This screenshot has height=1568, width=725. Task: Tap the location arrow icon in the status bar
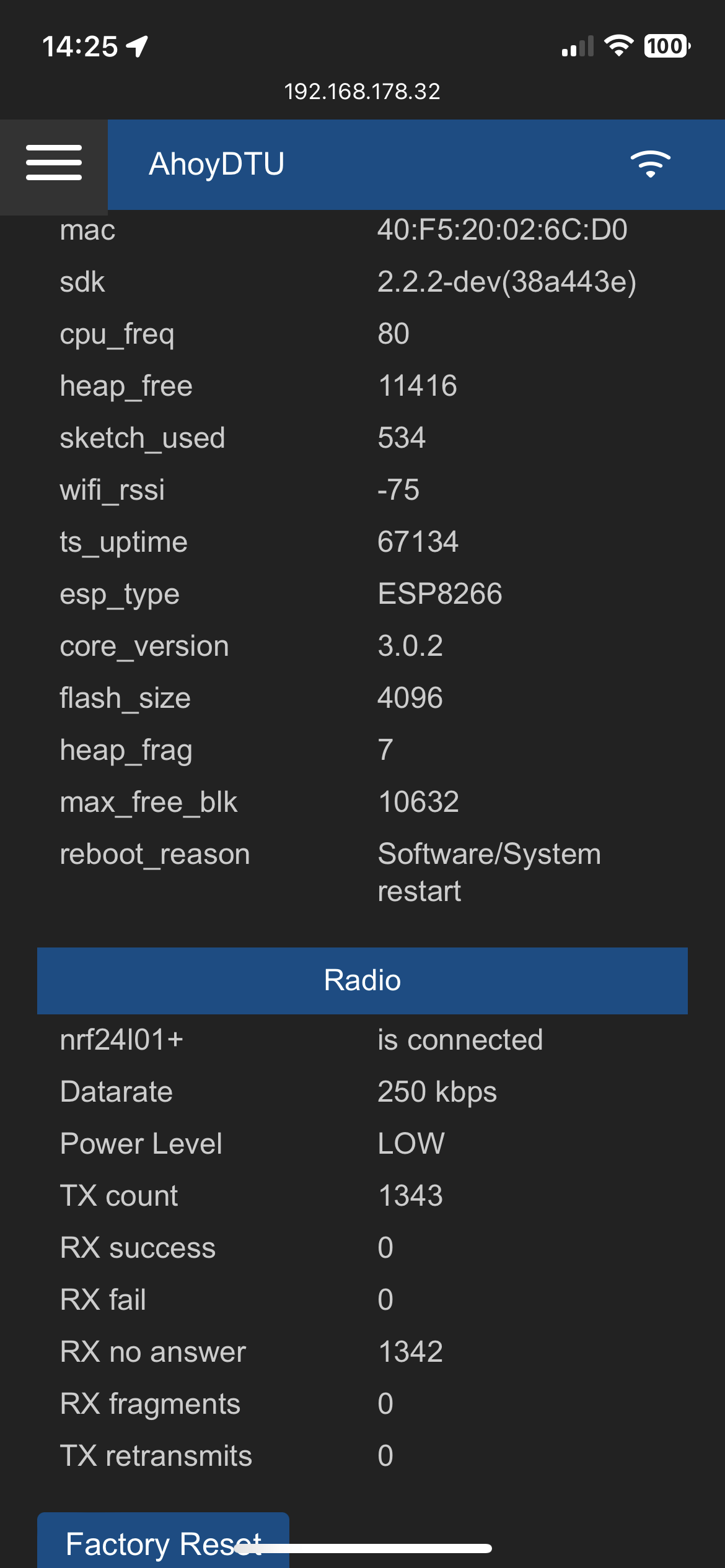tap(137, 44)
